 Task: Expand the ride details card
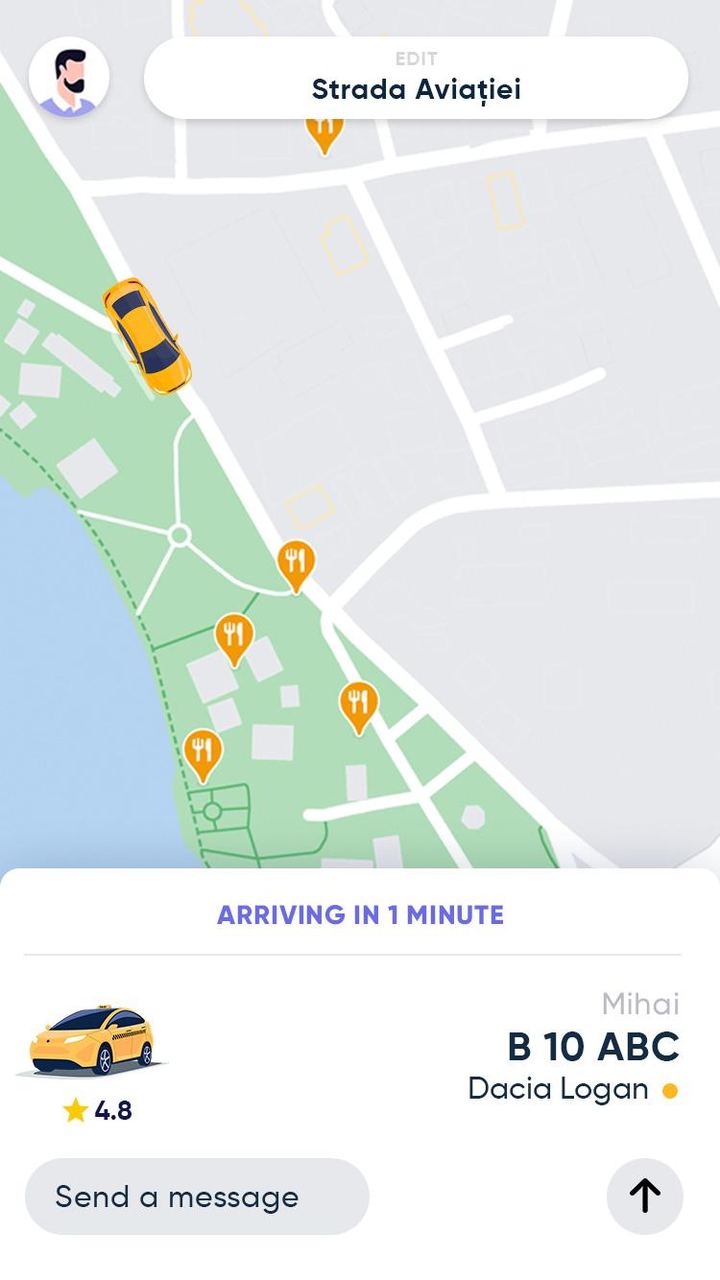(x=644, y=1196)
